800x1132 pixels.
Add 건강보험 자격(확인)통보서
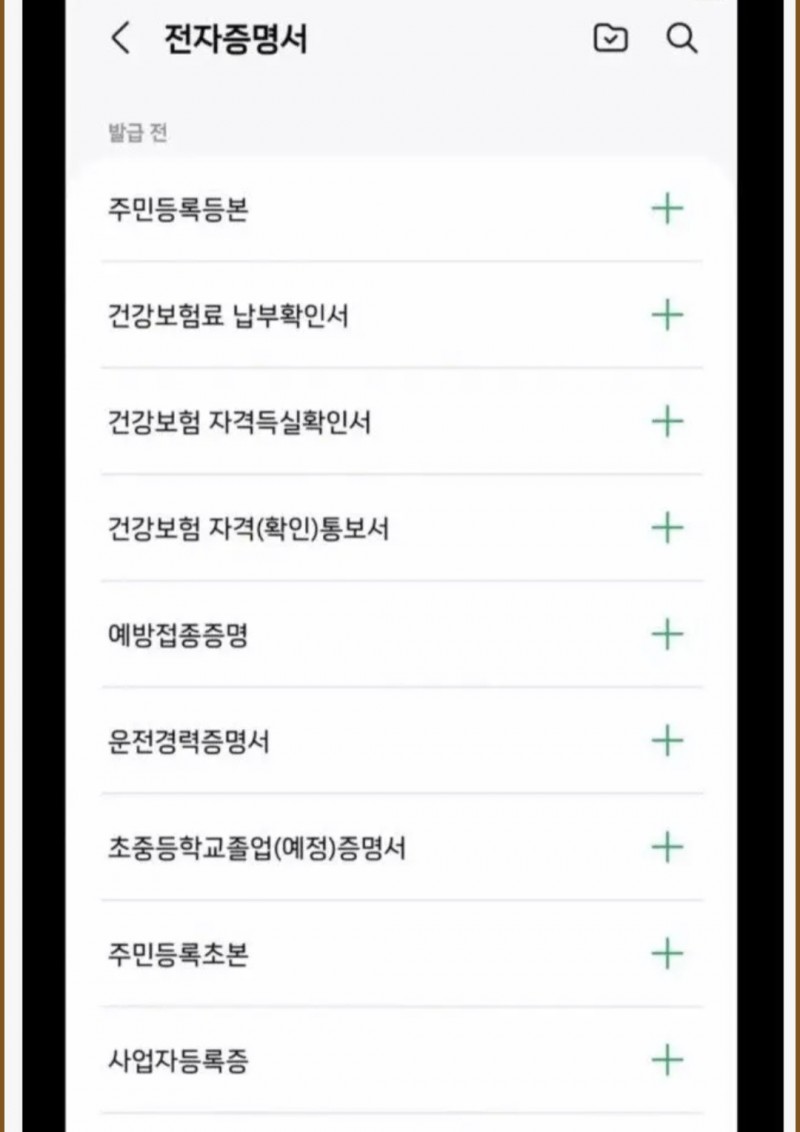click(x=667, y=527)
